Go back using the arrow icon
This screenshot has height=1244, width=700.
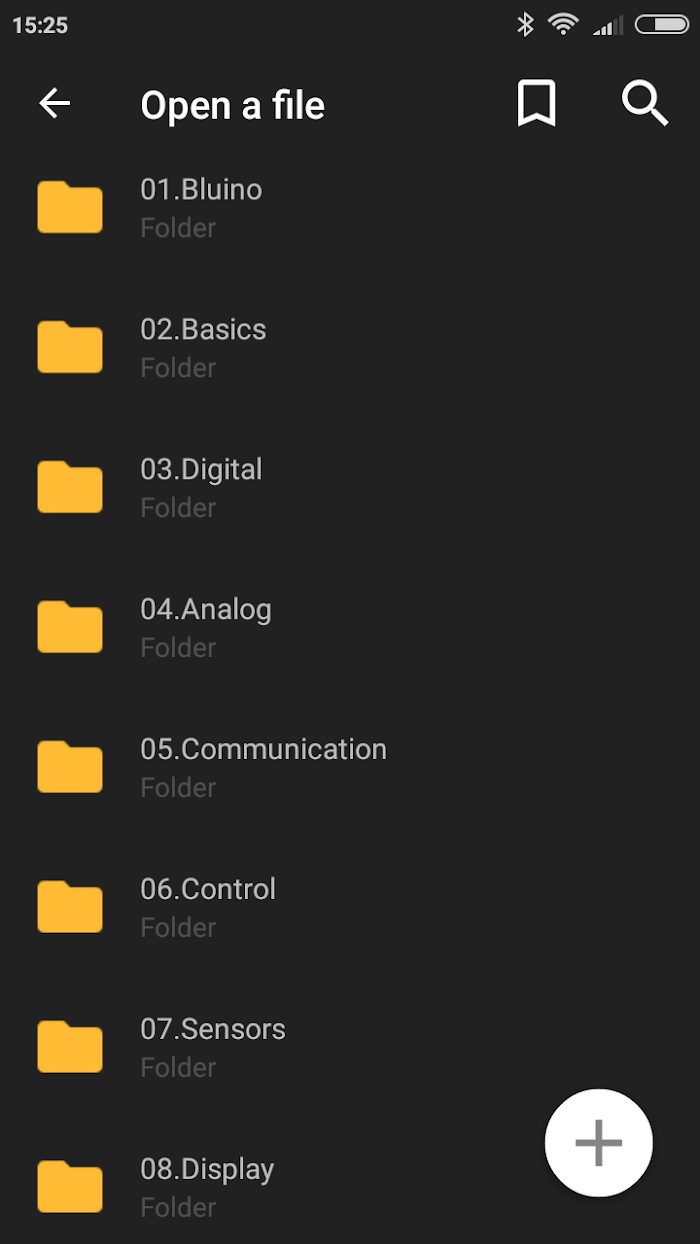55,103
